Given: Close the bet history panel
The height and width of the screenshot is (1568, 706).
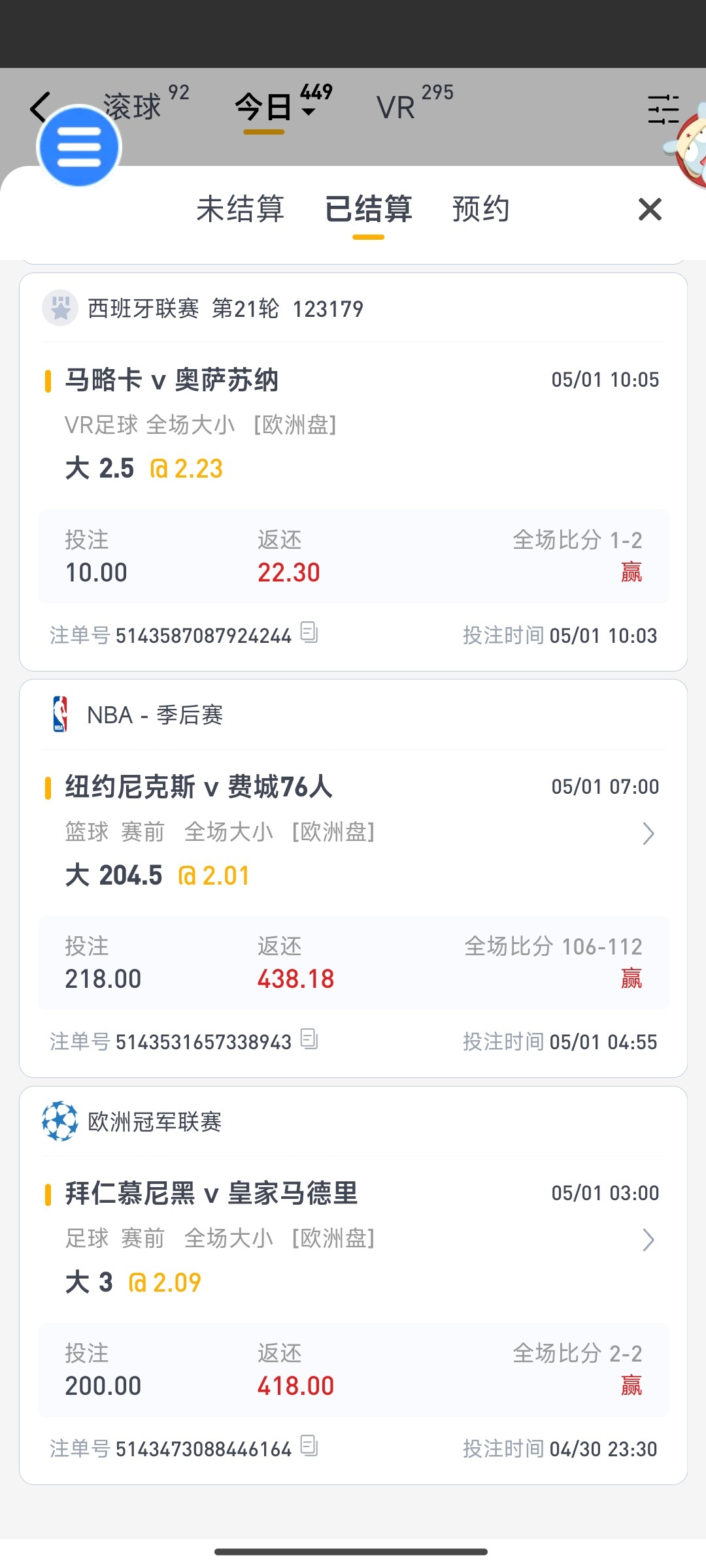Looking at the screenshot, I should tap(650, 210).
